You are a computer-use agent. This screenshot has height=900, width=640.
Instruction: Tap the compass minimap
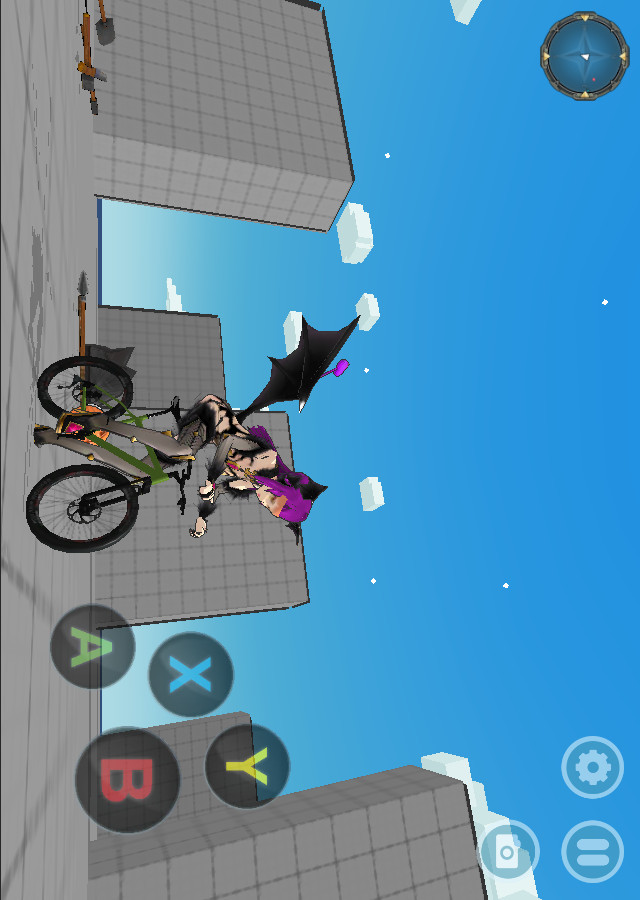point(584,56)
